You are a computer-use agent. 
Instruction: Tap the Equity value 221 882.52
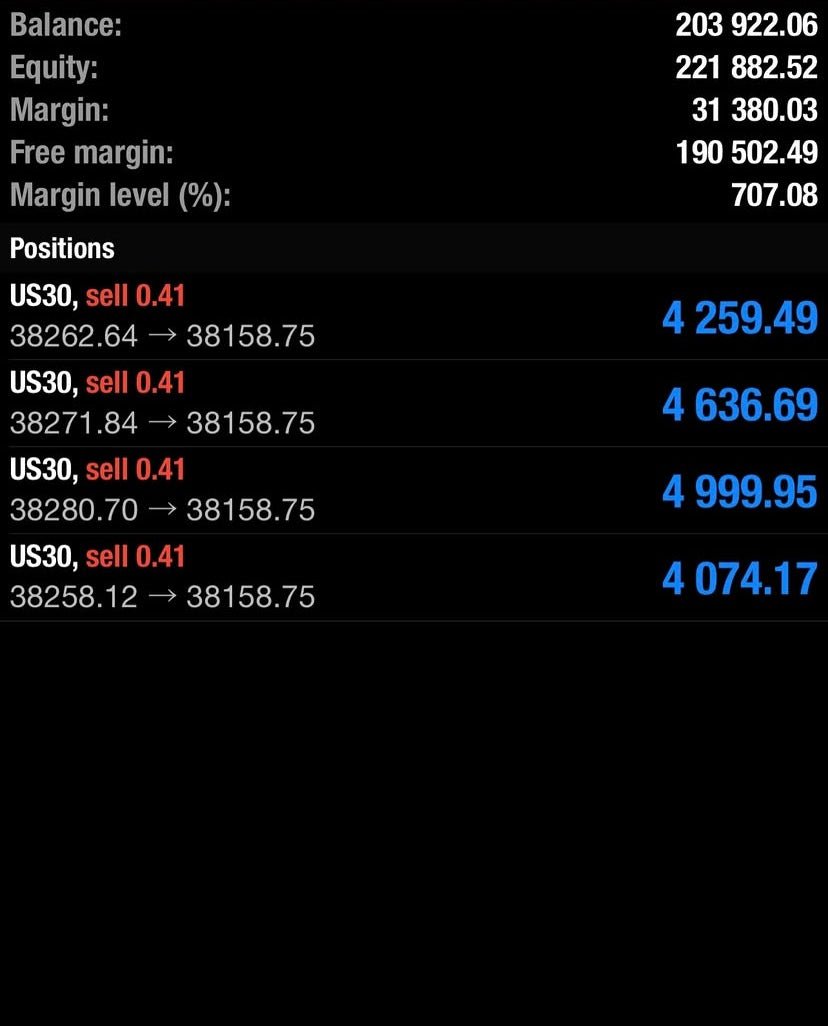747,67
